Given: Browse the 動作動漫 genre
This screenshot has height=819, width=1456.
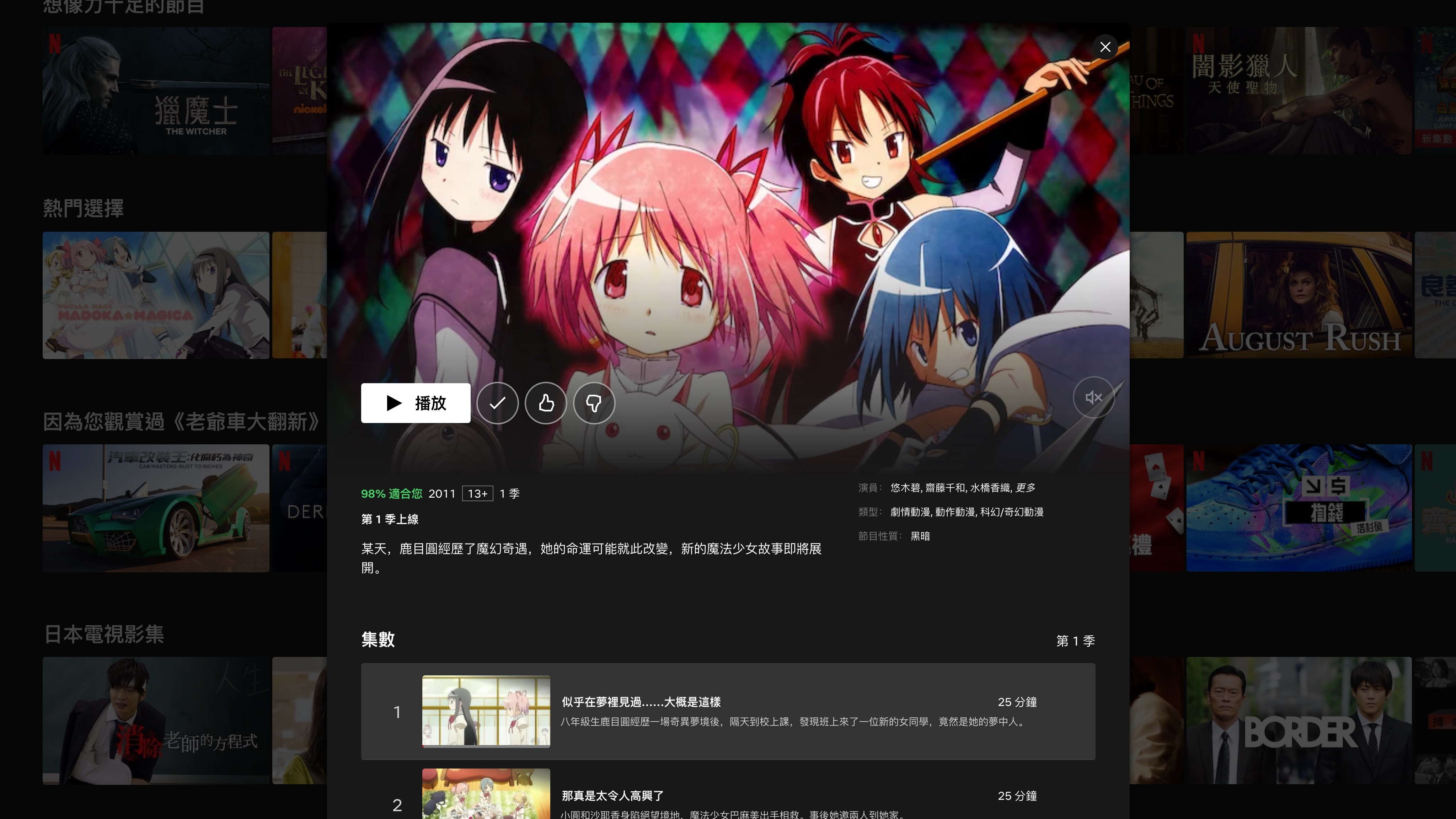Looking at the screenshot, I should [955, 512].
